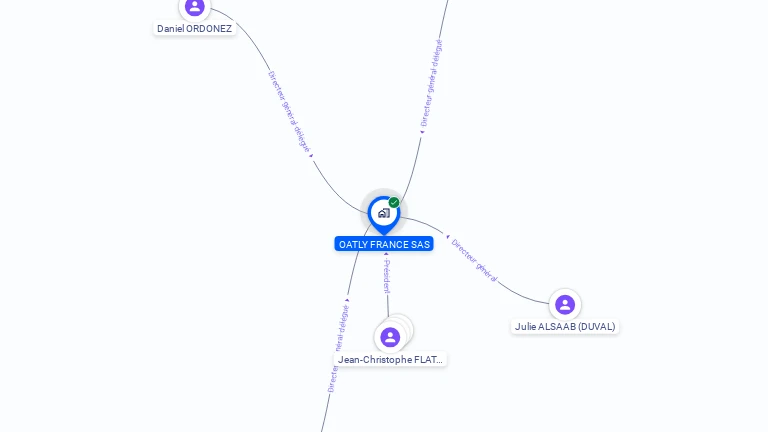The height and width of the screenshot is (432, 768).
Task: Select the OATLY FRANCE SAS company node
Action: [x=384, y=213]
